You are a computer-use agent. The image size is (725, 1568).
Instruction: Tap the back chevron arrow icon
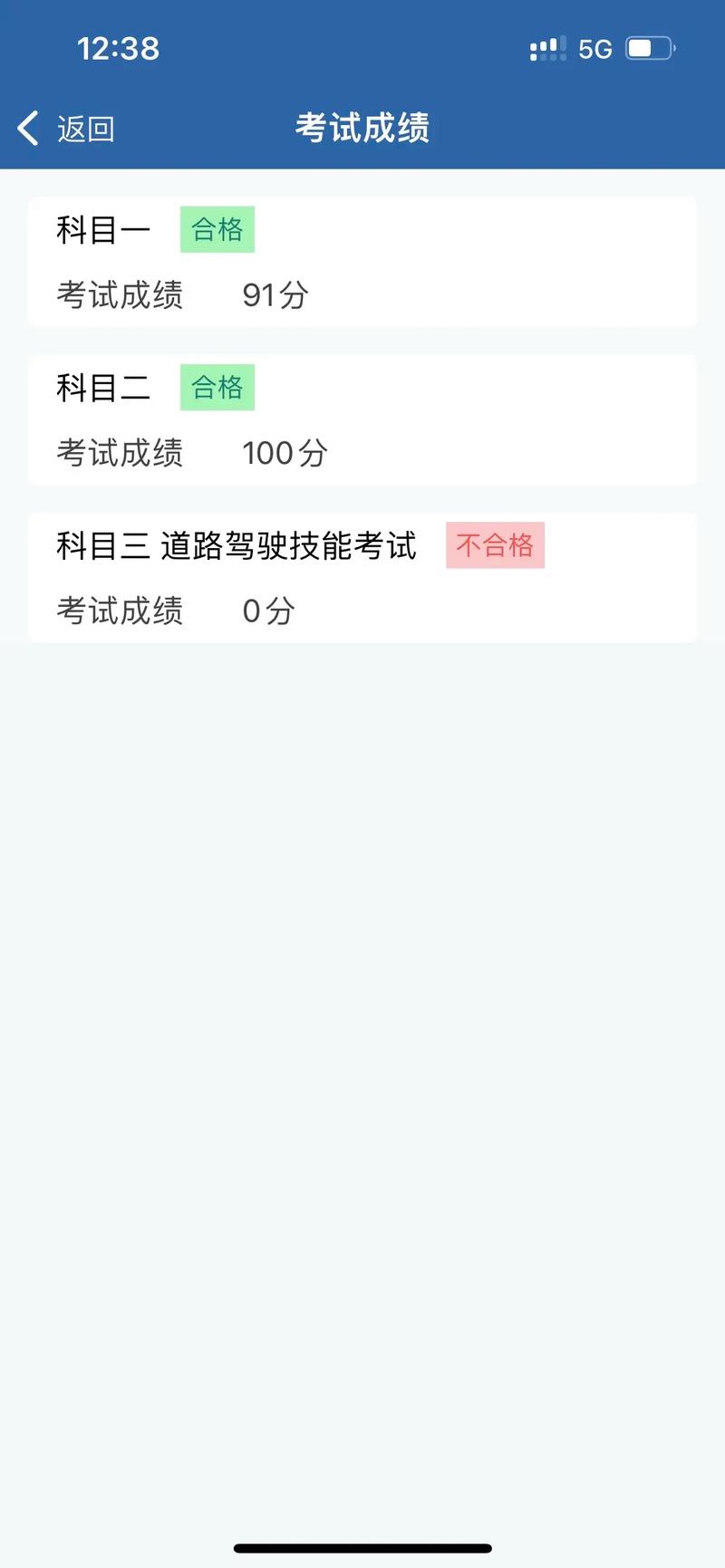(26, 128)
